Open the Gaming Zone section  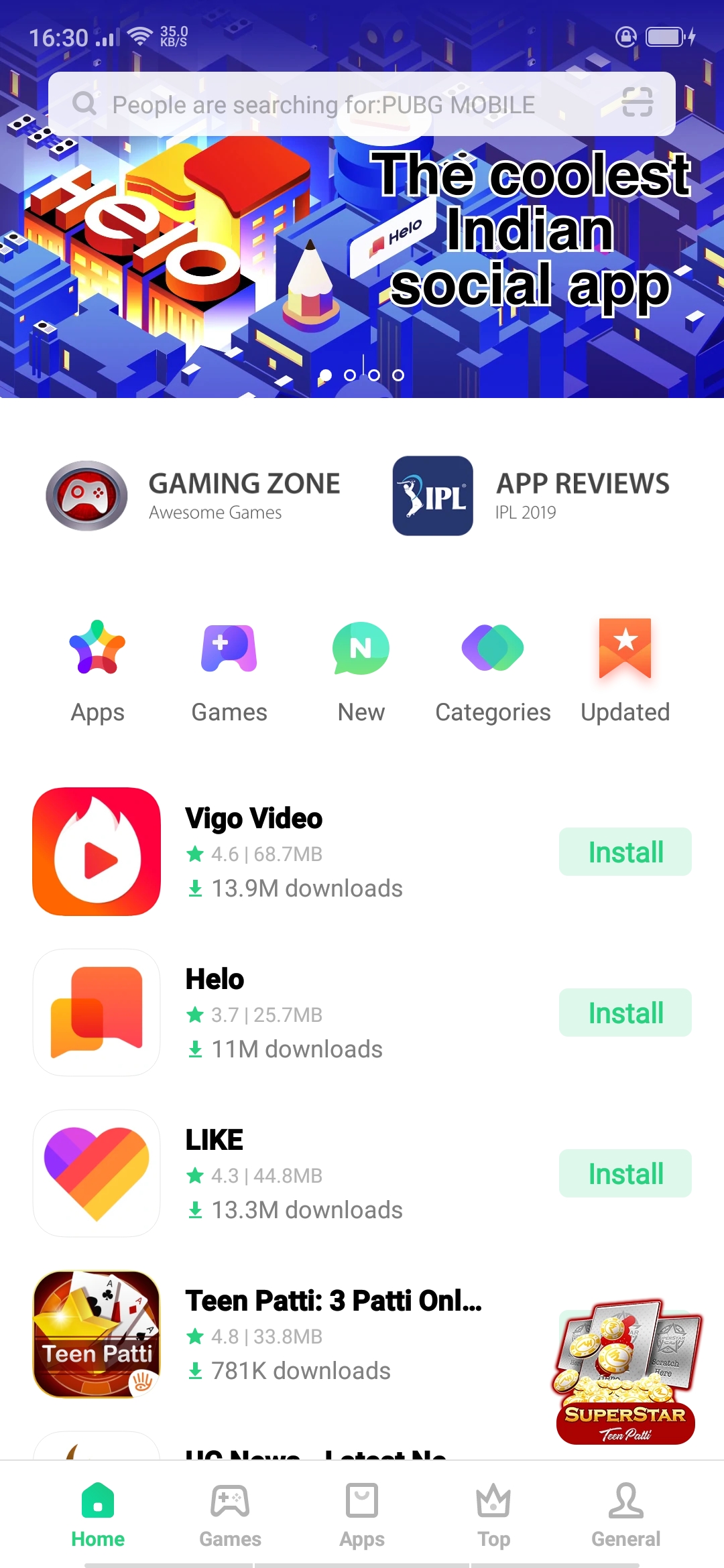194,496
